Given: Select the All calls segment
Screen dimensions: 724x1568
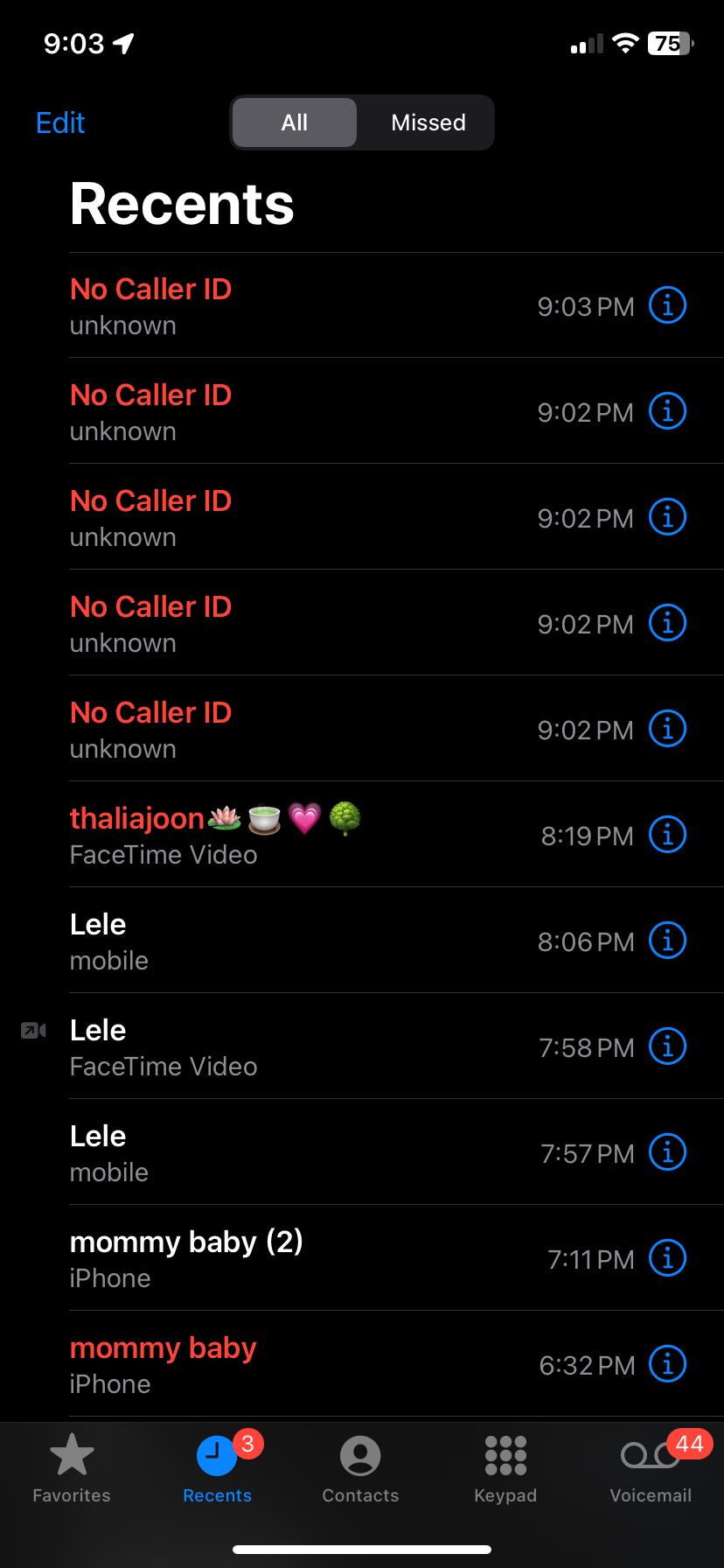Looking at the screenshot, I should [x=295, y=122].
